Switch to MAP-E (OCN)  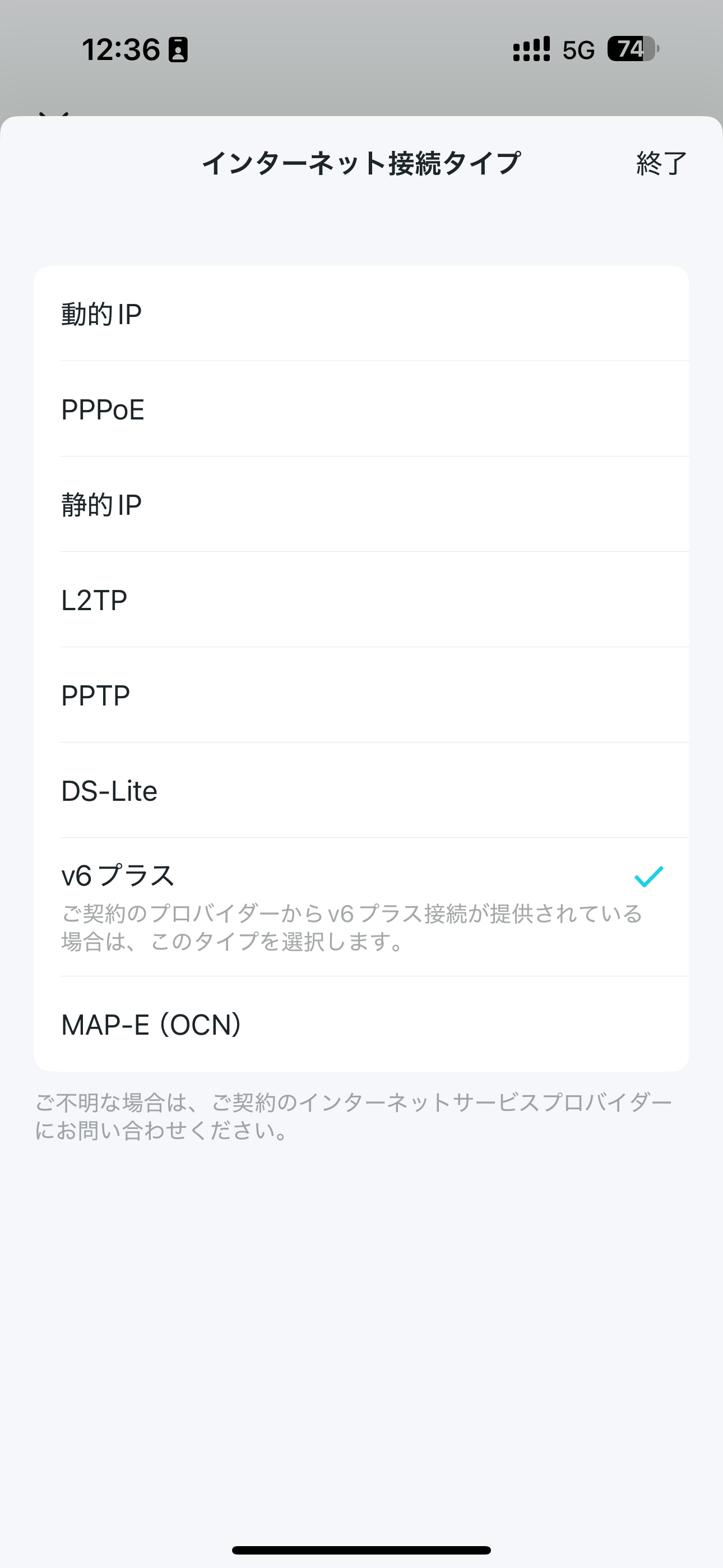pos(361,1025)
